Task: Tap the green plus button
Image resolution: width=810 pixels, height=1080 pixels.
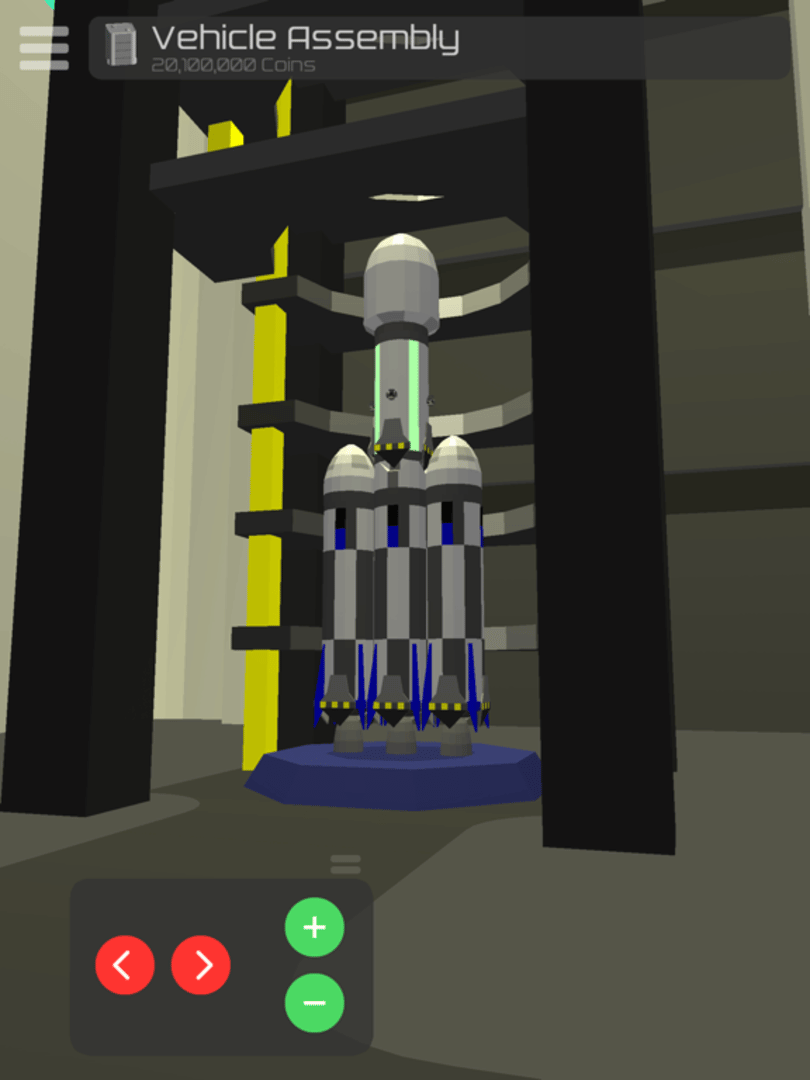Action: [314, 928]
